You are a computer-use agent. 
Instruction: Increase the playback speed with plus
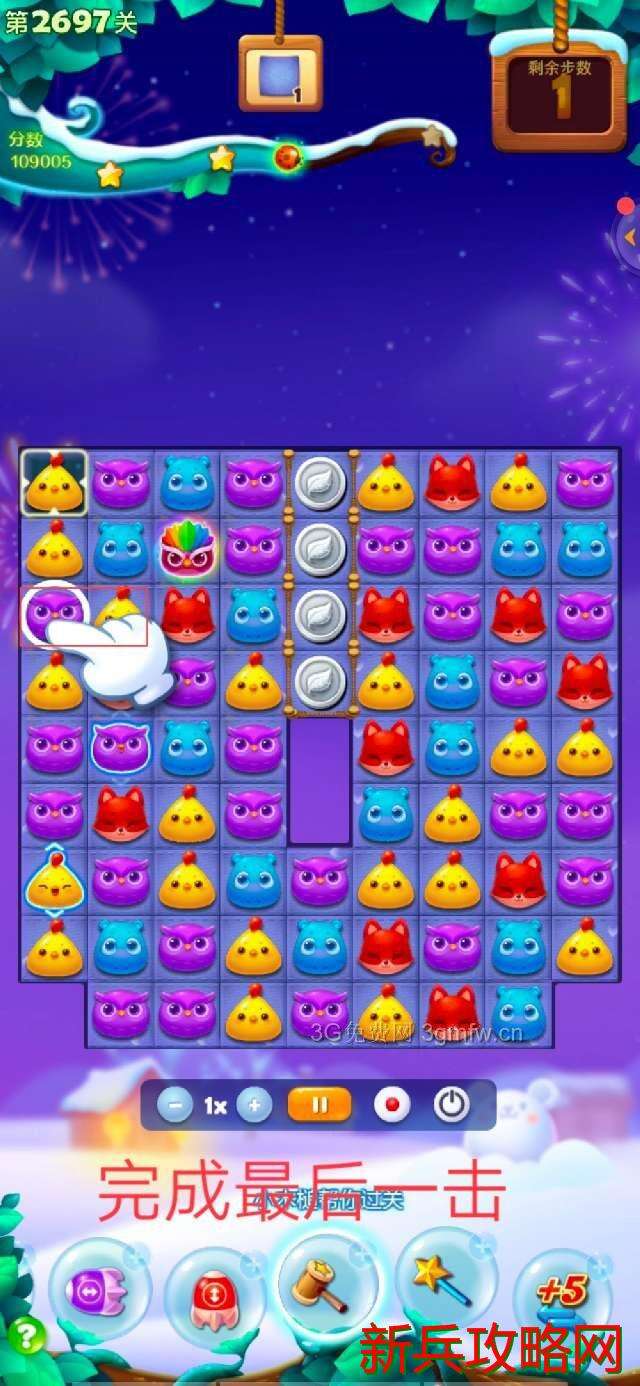tap(255, 1105)
